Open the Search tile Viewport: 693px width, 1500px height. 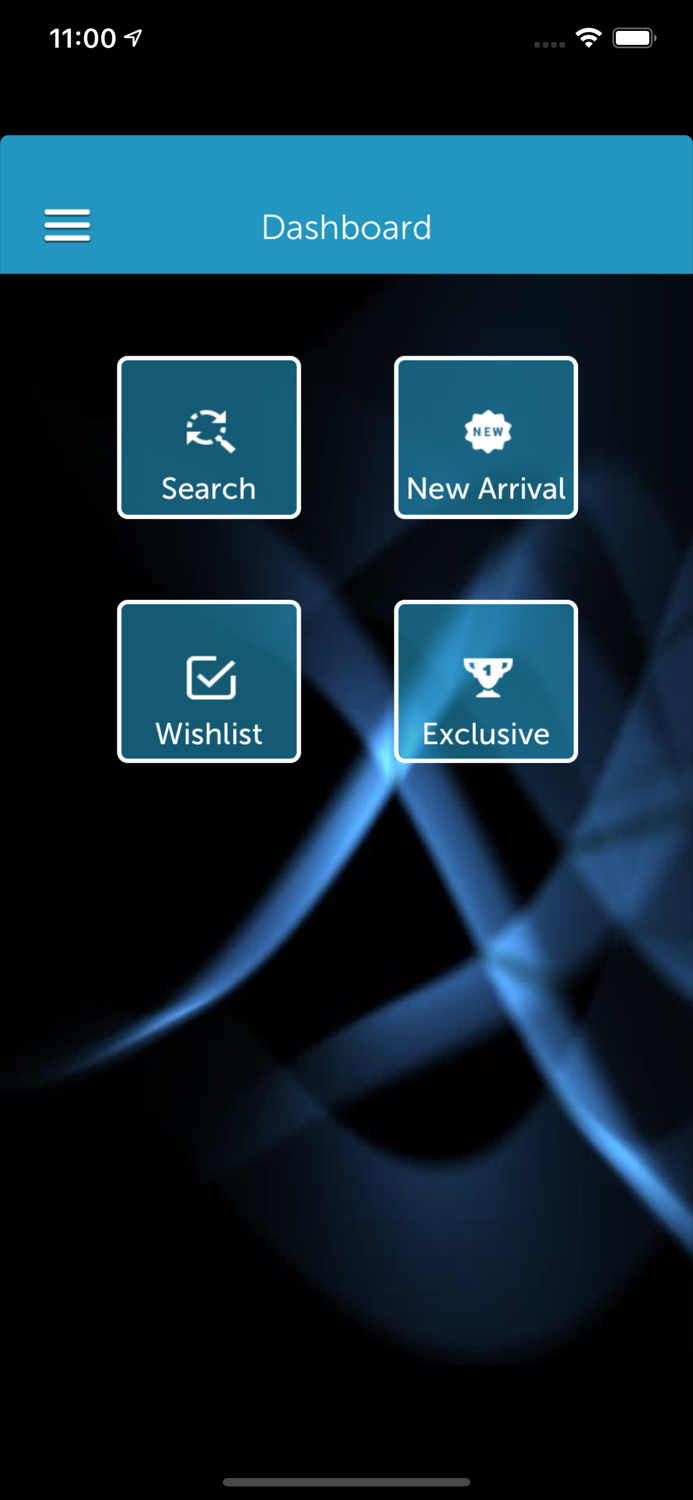click(x=209, y=437)
